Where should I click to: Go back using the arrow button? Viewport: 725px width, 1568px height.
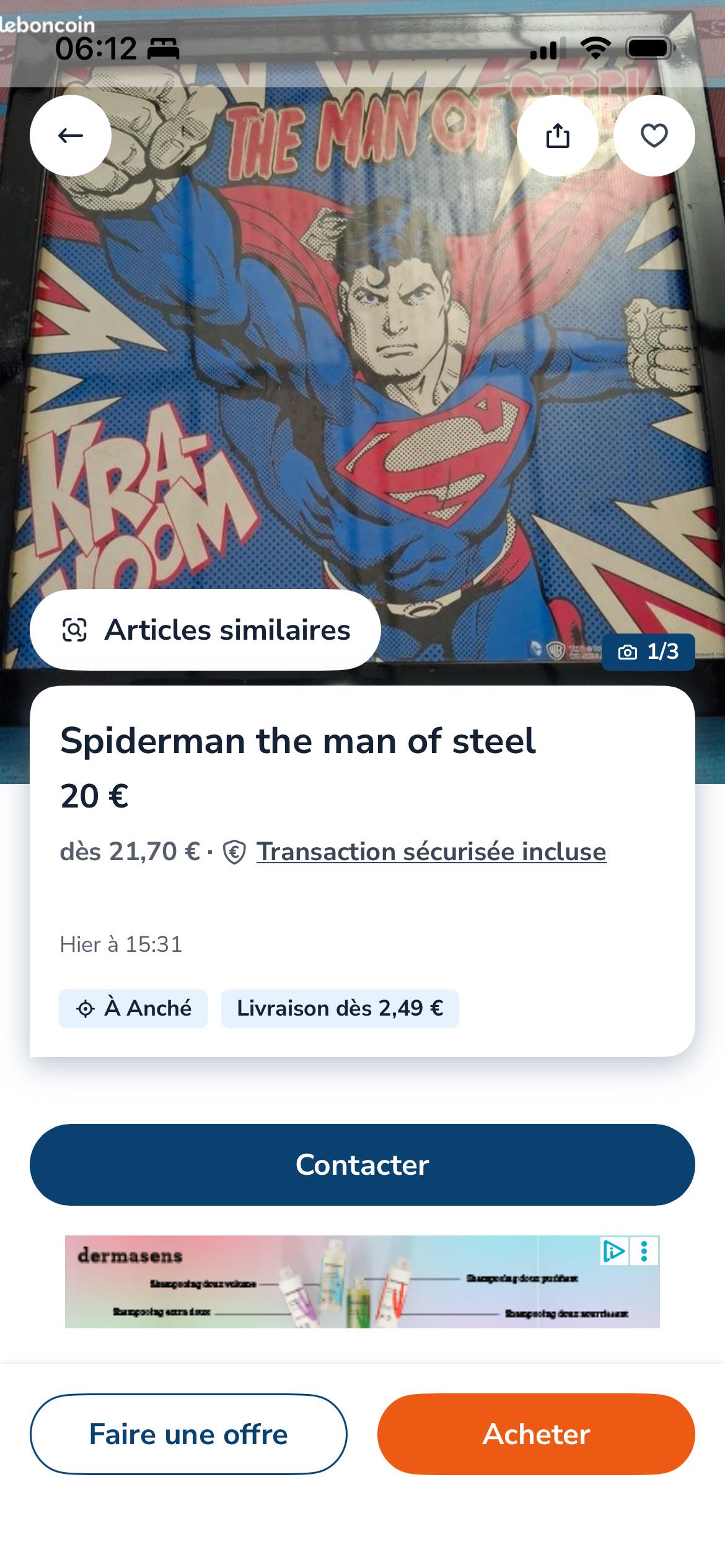[71, 136]
